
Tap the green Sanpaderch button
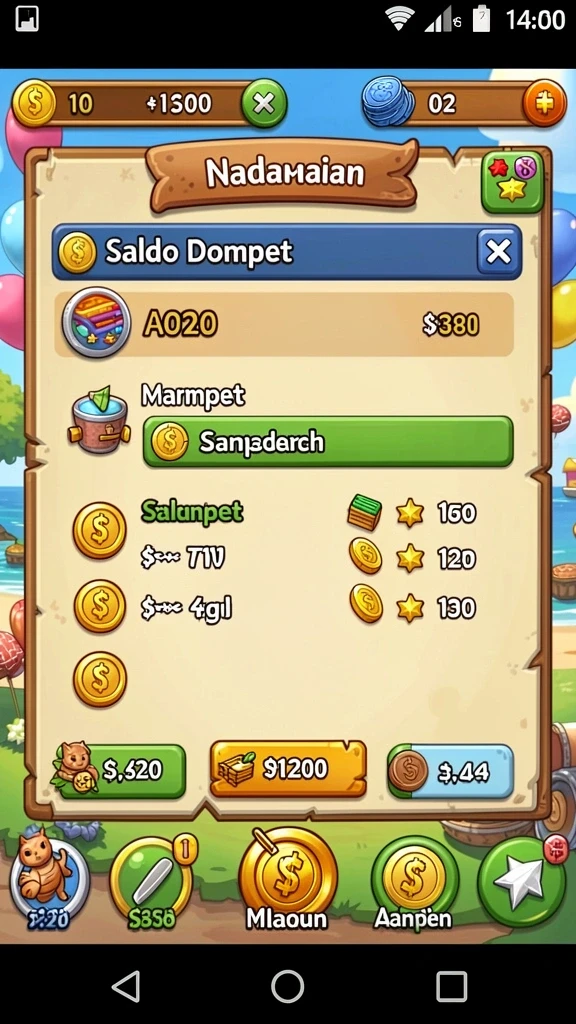[x=328, y=442]
